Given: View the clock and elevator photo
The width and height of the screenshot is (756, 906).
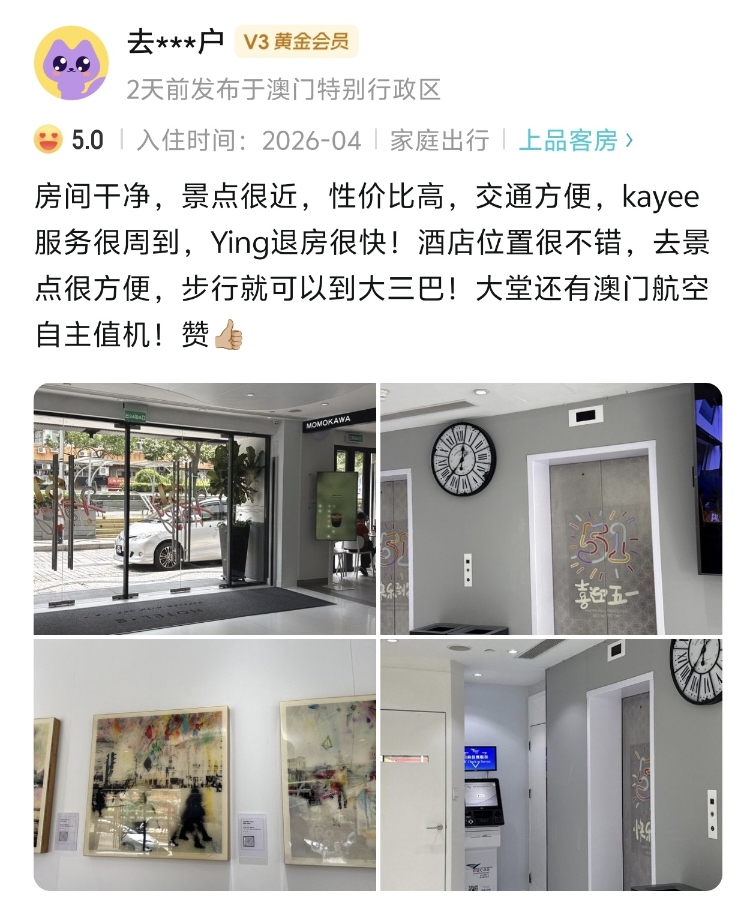Looking at the screenshot, I should (x=551, y=509).
